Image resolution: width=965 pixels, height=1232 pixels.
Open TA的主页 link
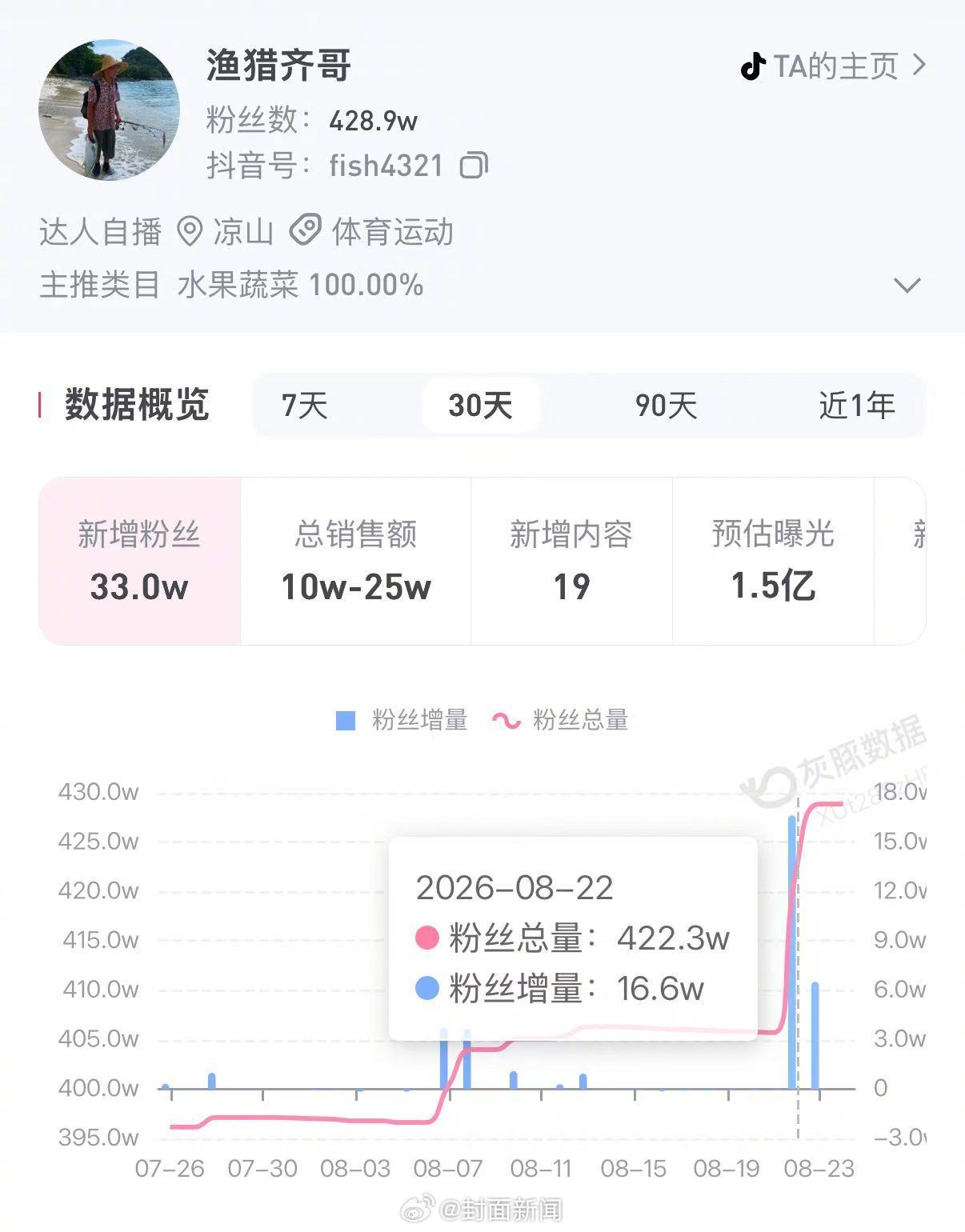(833, 66)
